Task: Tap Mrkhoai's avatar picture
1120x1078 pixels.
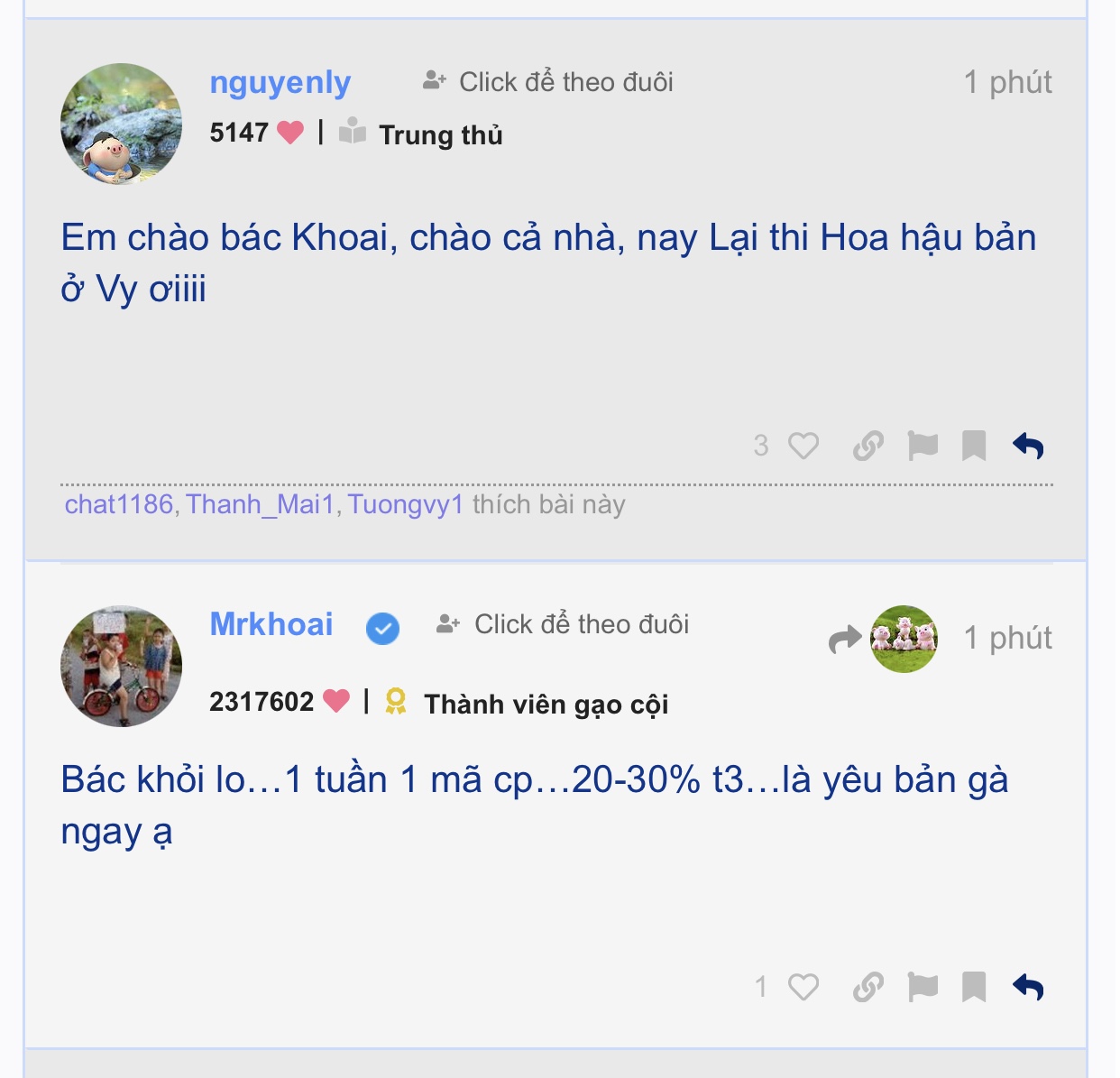Action: 121,666
